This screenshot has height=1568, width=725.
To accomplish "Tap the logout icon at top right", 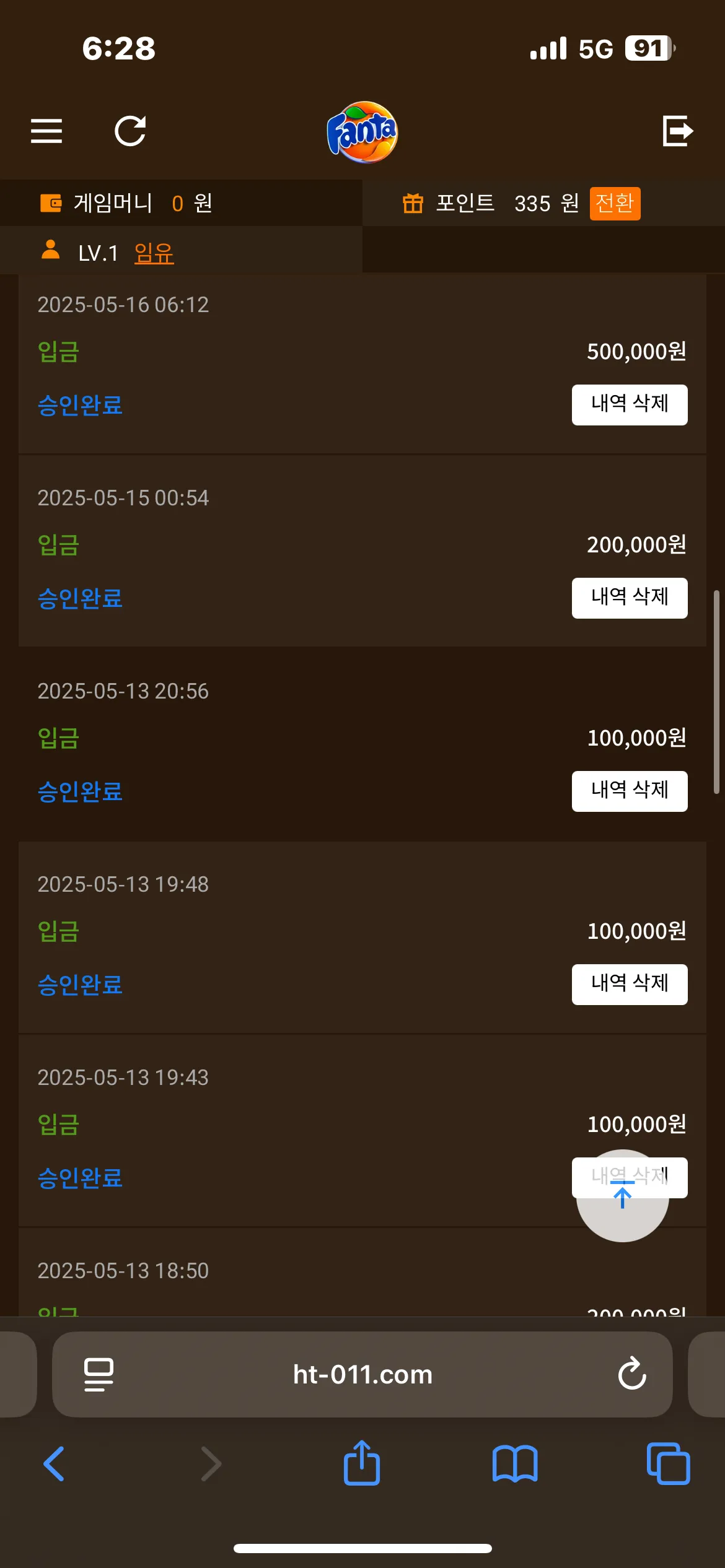I will [x=677, y=131].
